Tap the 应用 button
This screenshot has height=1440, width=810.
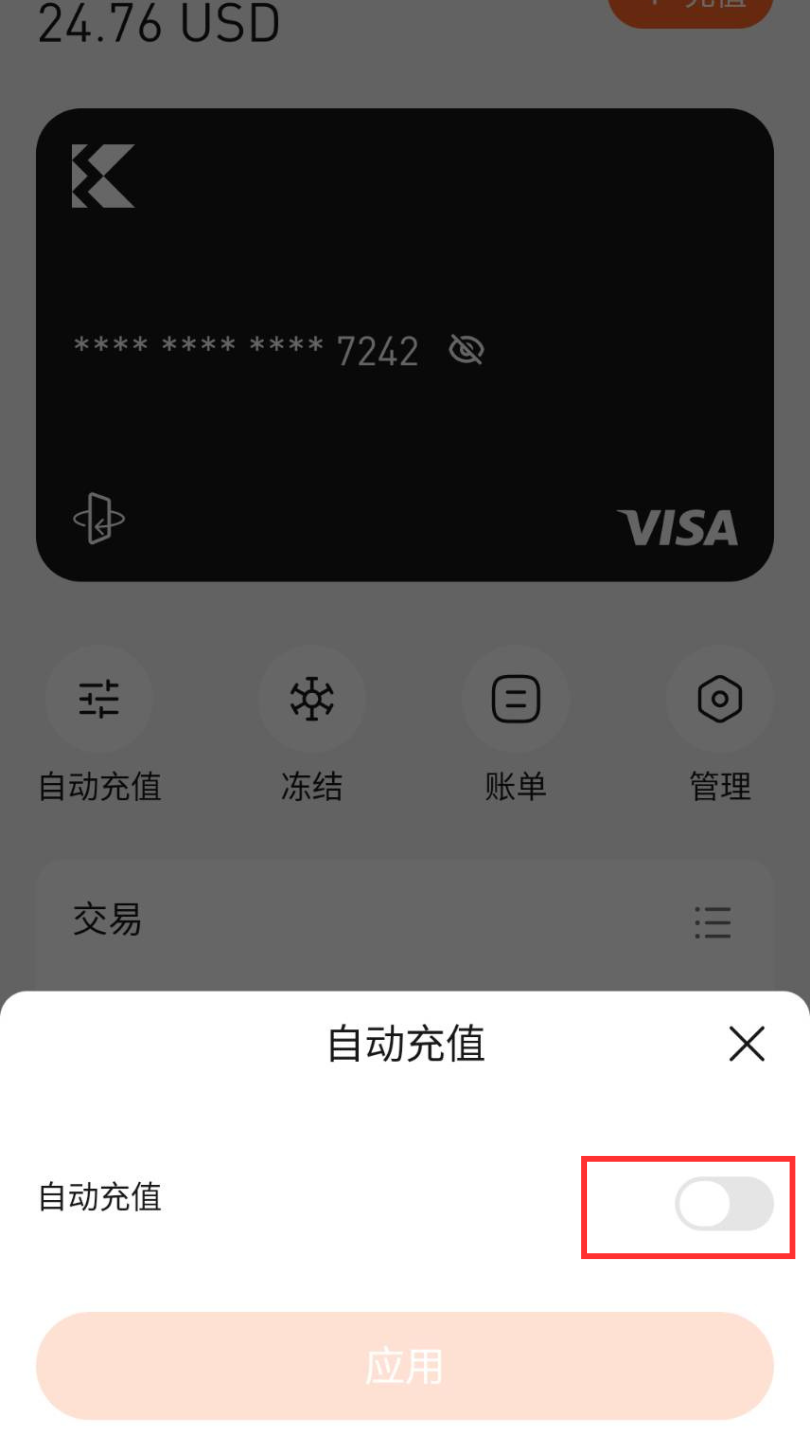click(405, 1365)
